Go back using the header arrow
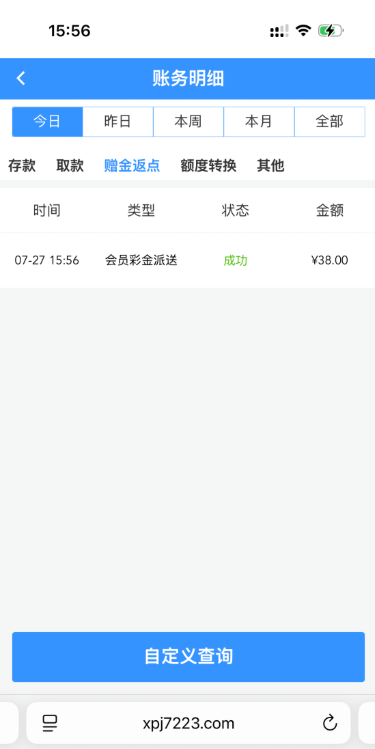The height and width of the screenshot is (749, 375). tap(21, 78)
